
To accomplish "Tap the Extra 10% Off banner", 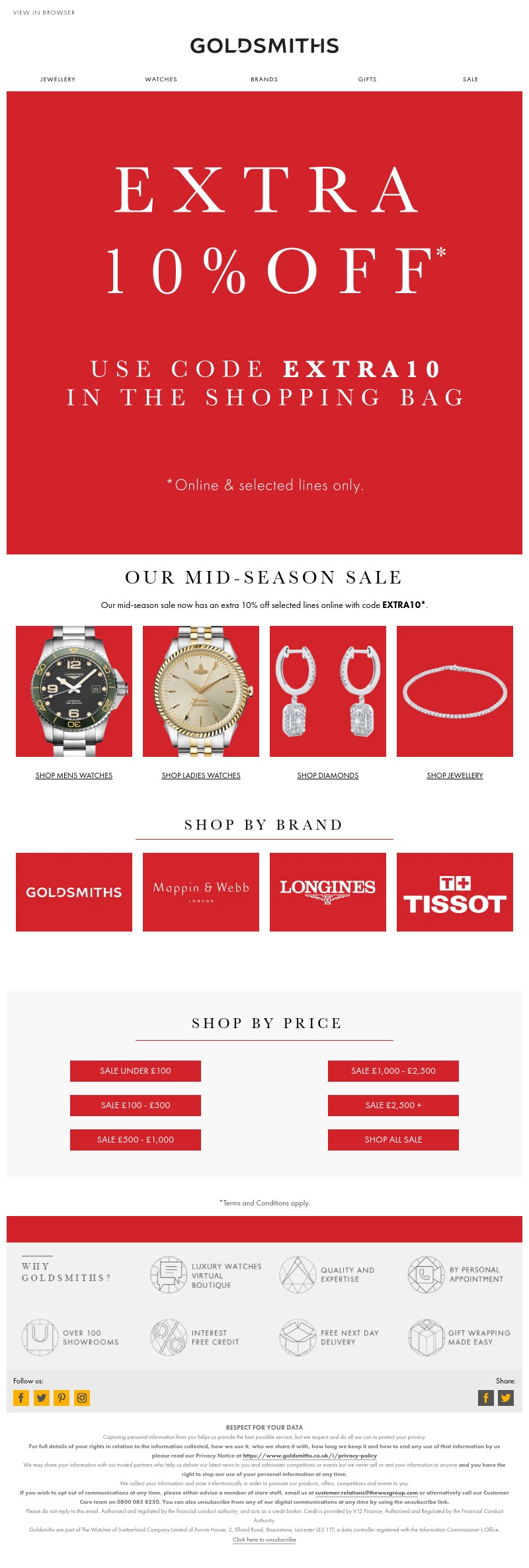I will point(264,322).
